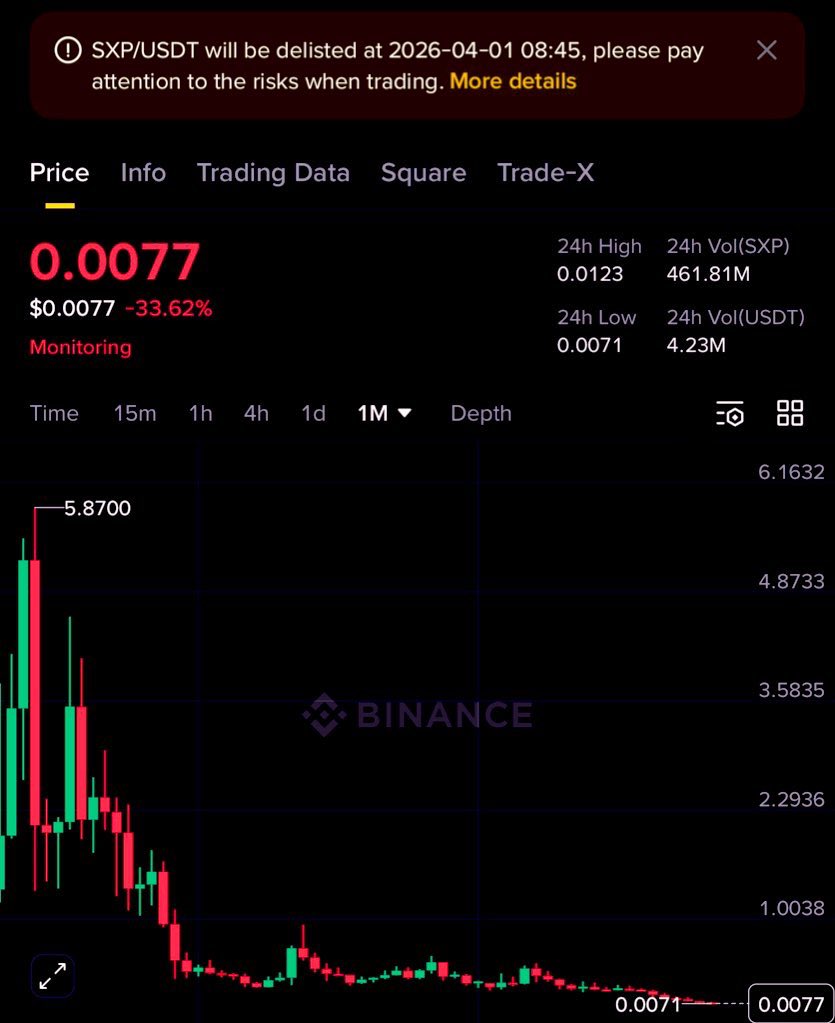Expand the chart to full screen
Image resolution: width=835 pixels, height=1023 pixels.
tap(52, 976)
